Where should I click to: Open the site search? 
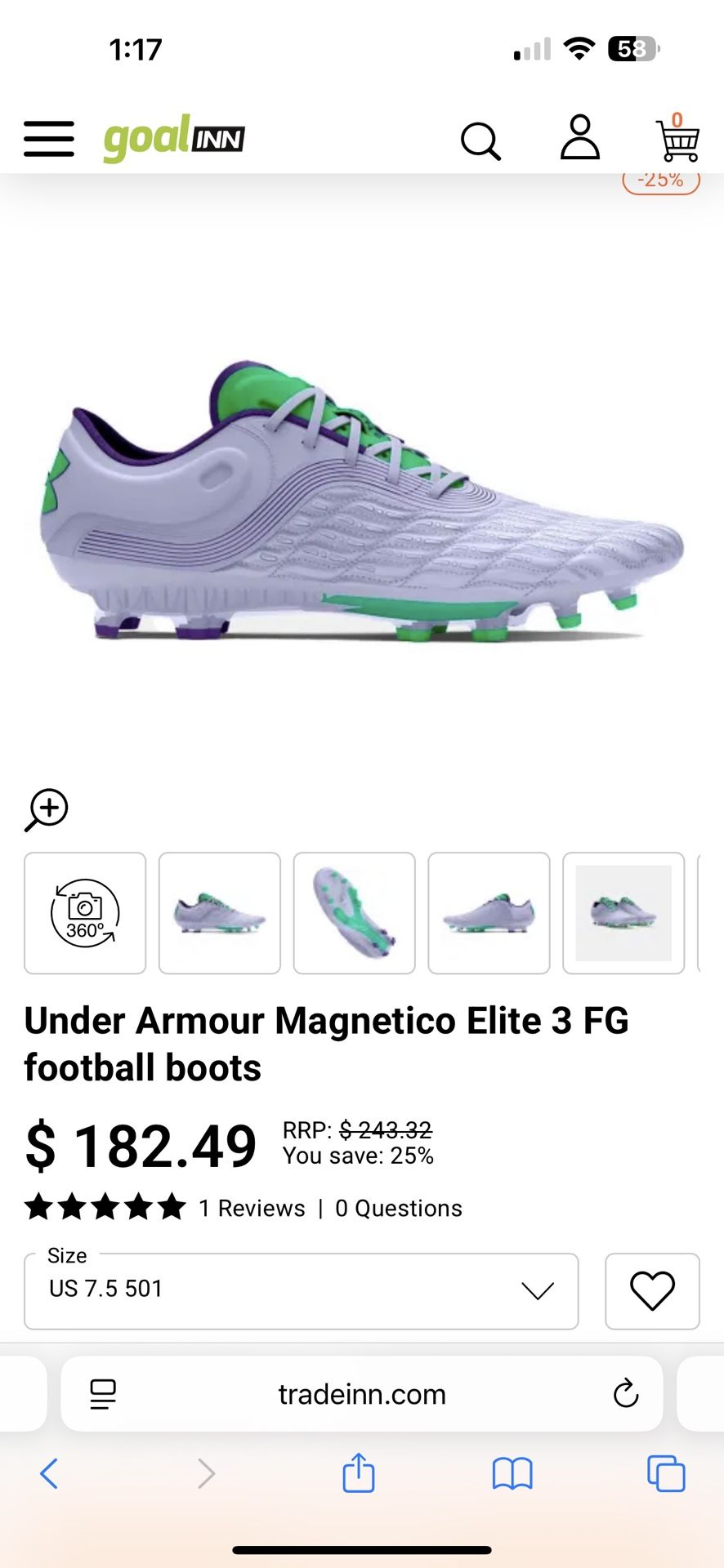(x=480, y=140)
